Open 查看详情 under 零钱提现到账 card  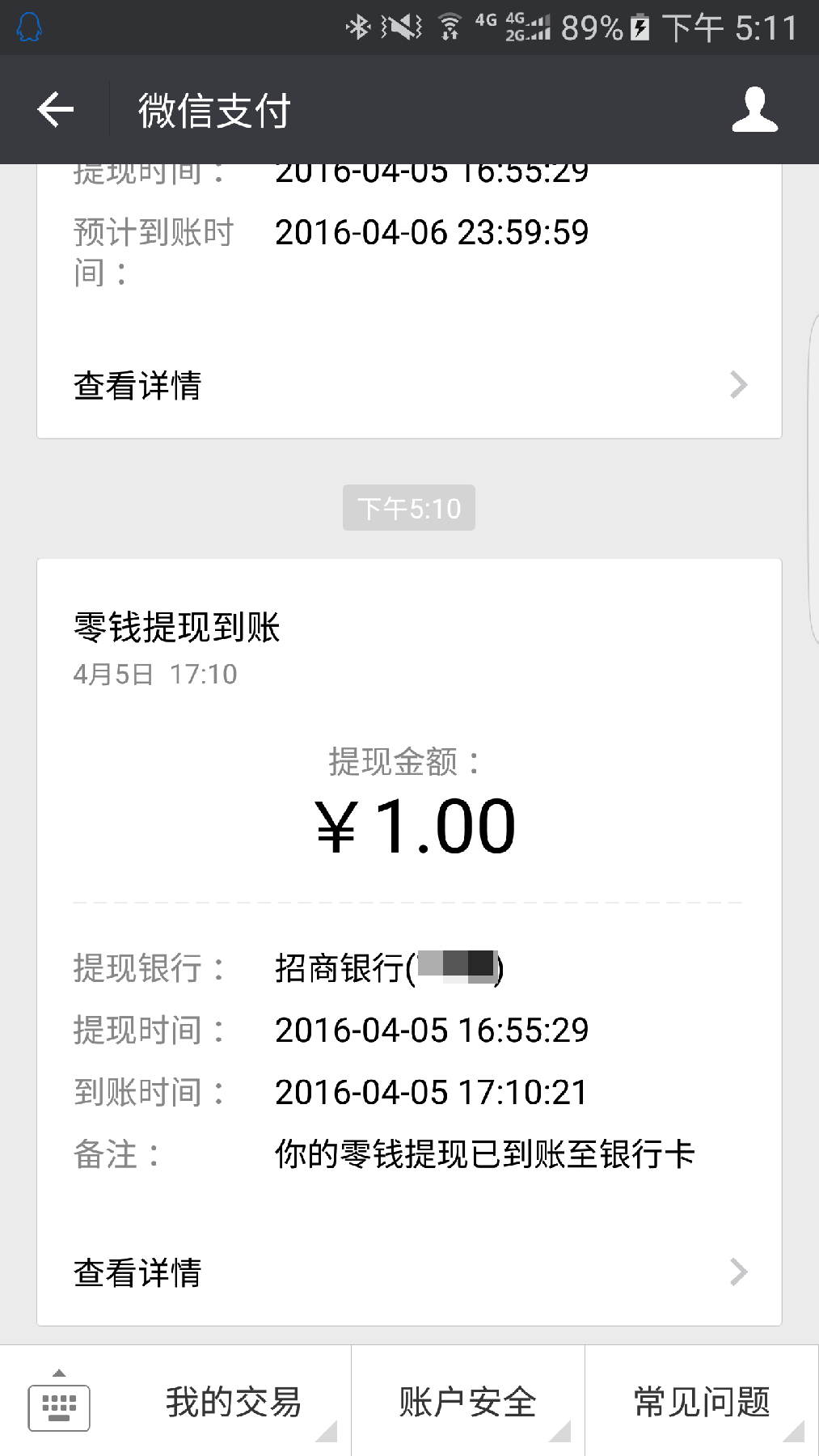pos(409,1272)
